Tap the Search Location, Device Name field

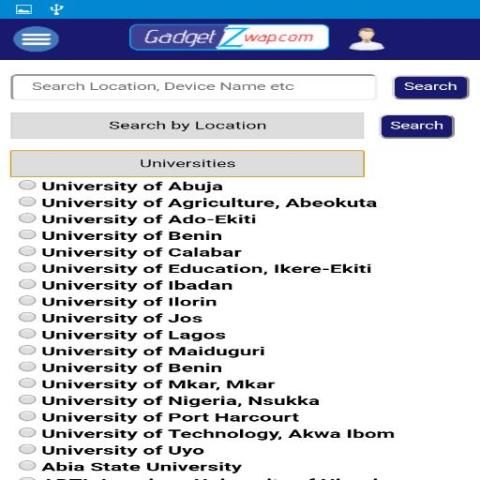tap(194, 87)
